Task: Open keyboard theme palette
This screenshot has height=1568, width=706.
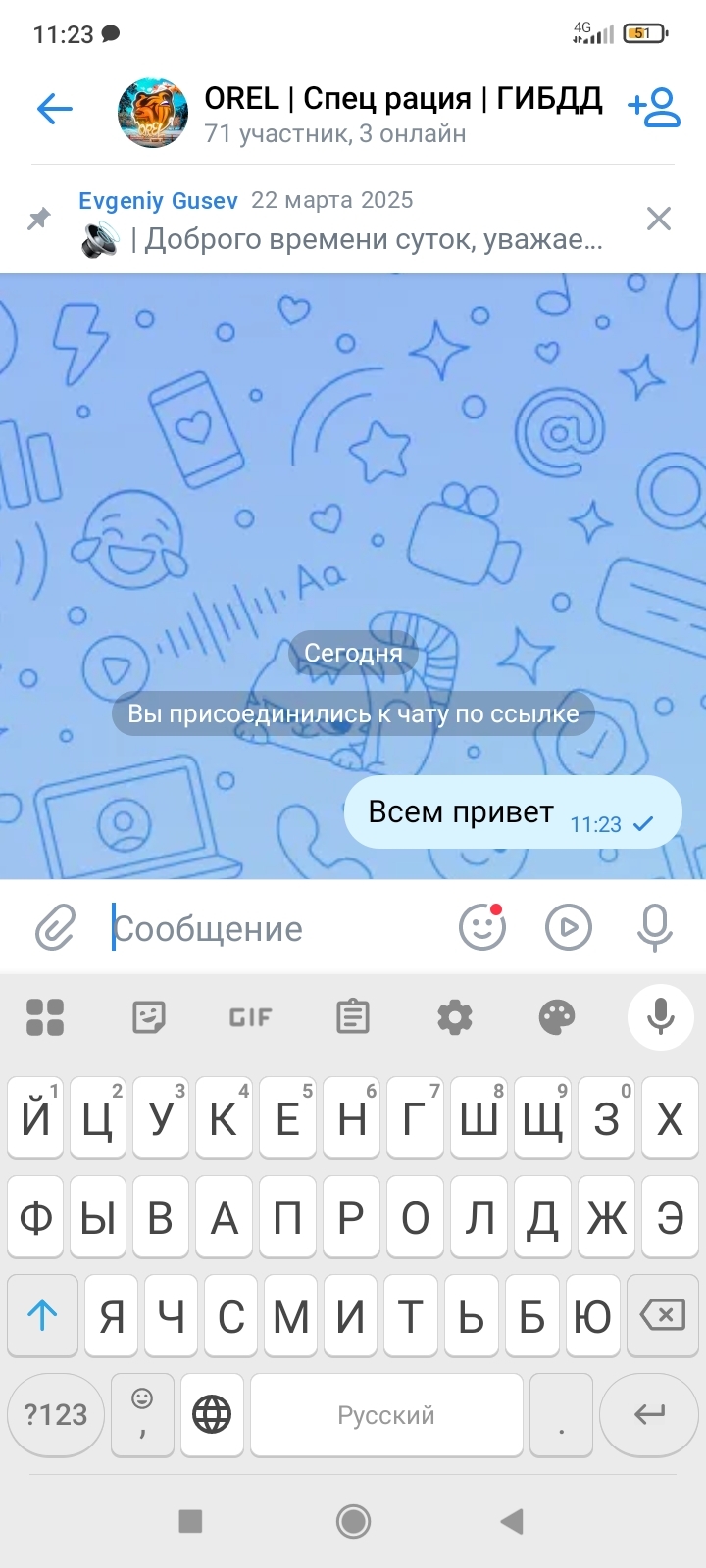Action: tap(556, 1017)
